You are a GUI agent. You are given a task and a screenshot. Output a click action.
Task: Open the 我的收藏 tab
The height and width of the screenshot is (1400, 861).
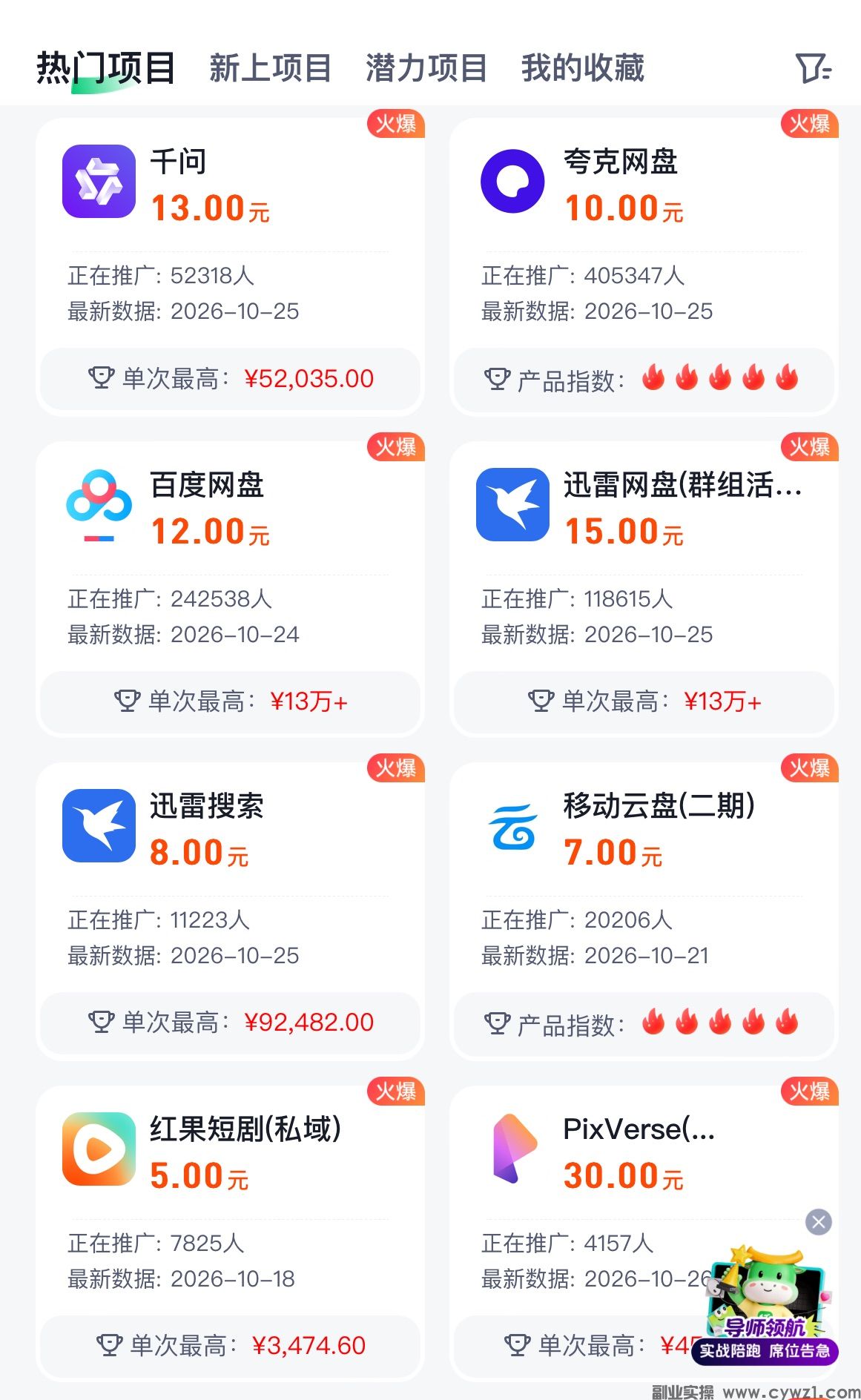[x=583, y=68]
